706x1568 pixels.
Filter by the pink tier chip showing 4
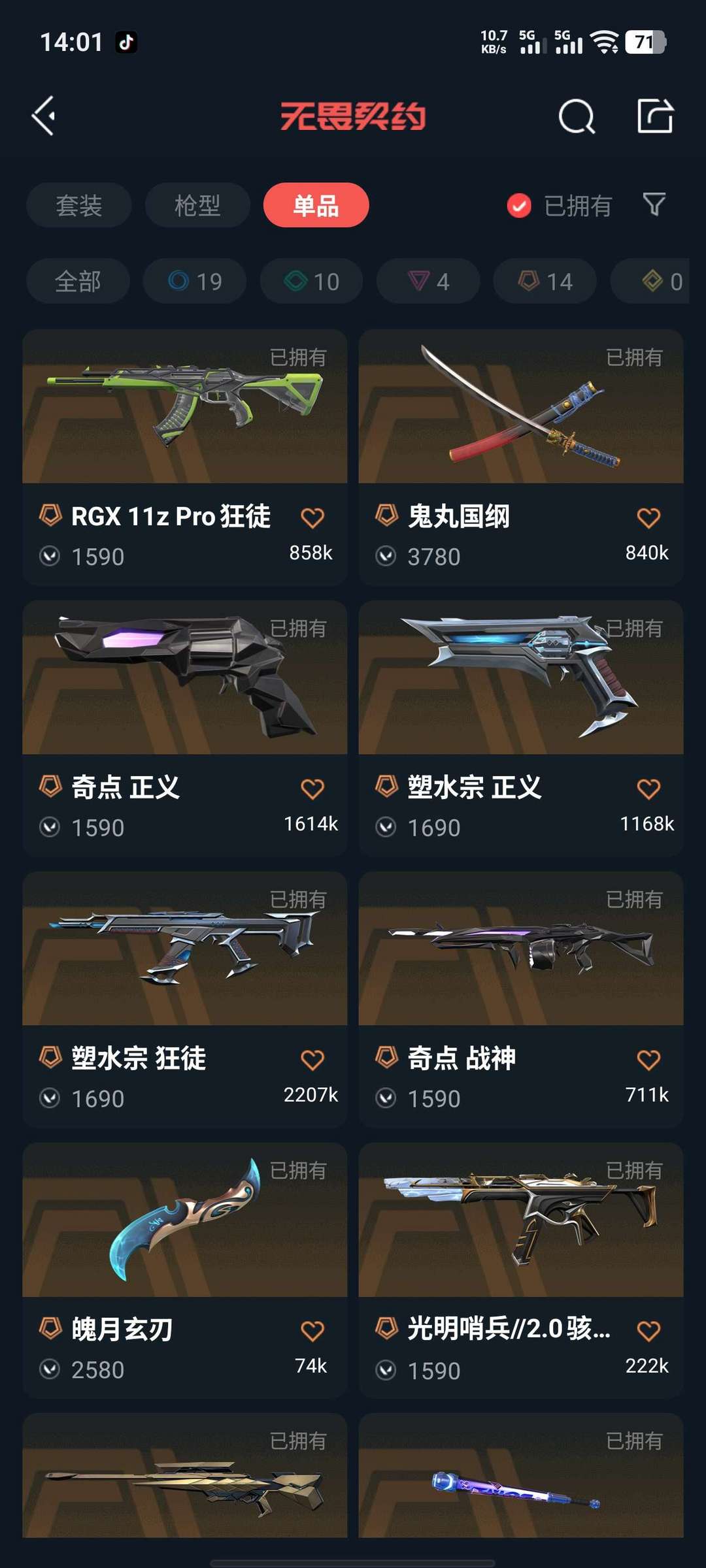coord(428,281)
